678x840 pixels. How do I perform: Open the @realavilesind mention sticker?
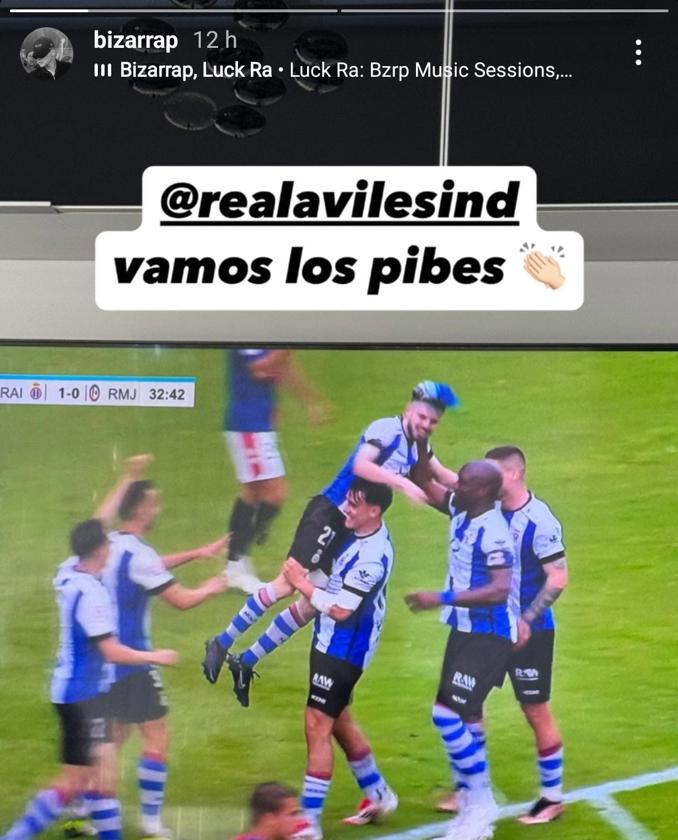tap(339, 202)
